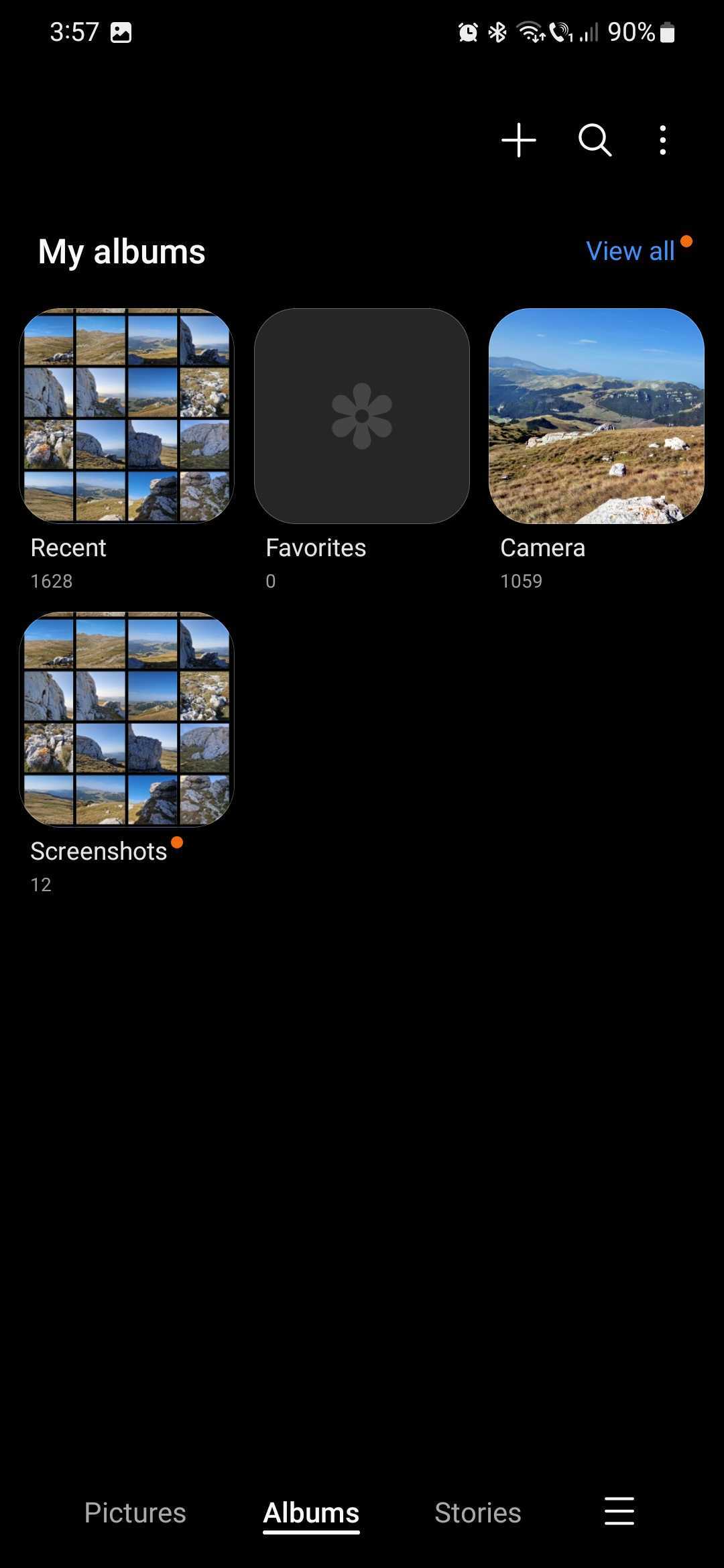Select the Albums tab
The width and height of the screenshot is (724, 1568).
pyautogui.click(x=311, y=1512)
